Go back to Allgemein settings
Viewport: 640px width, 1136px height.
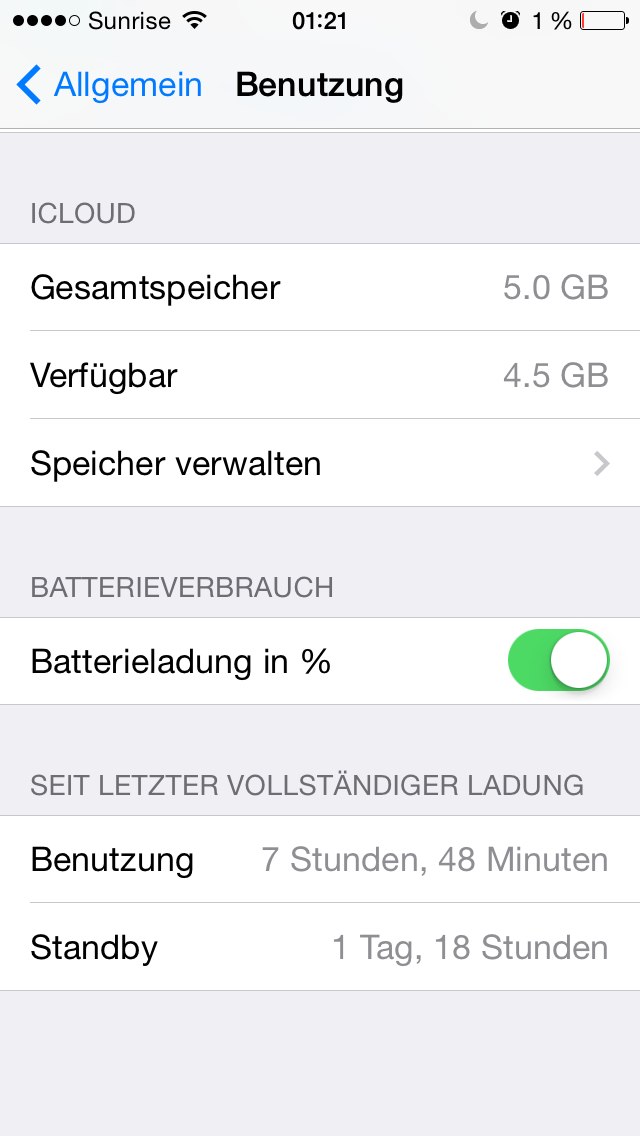tap(109, 85)
